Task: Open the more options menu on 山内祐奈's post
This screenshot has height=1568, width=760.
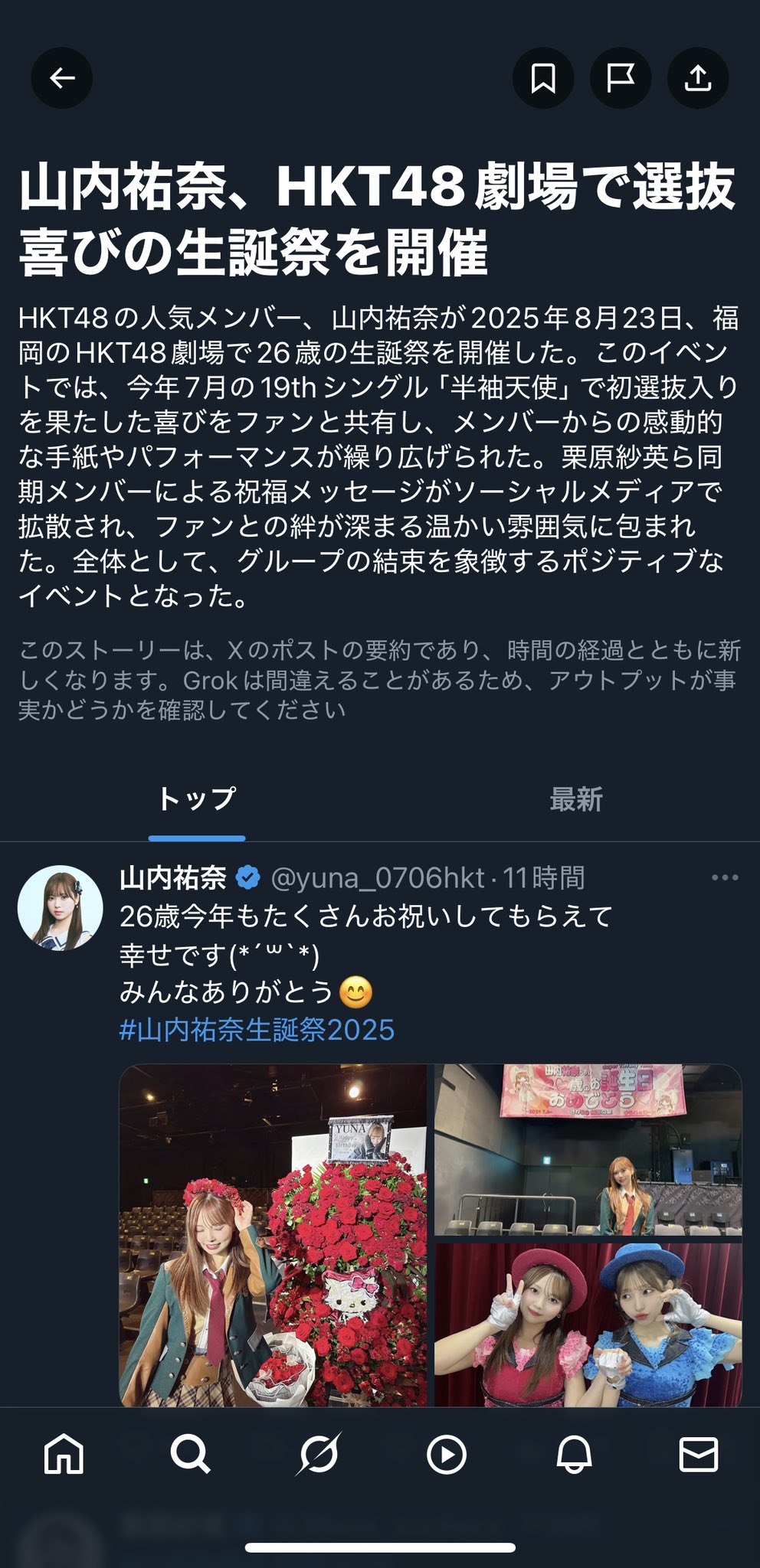Action: point(725,877)
